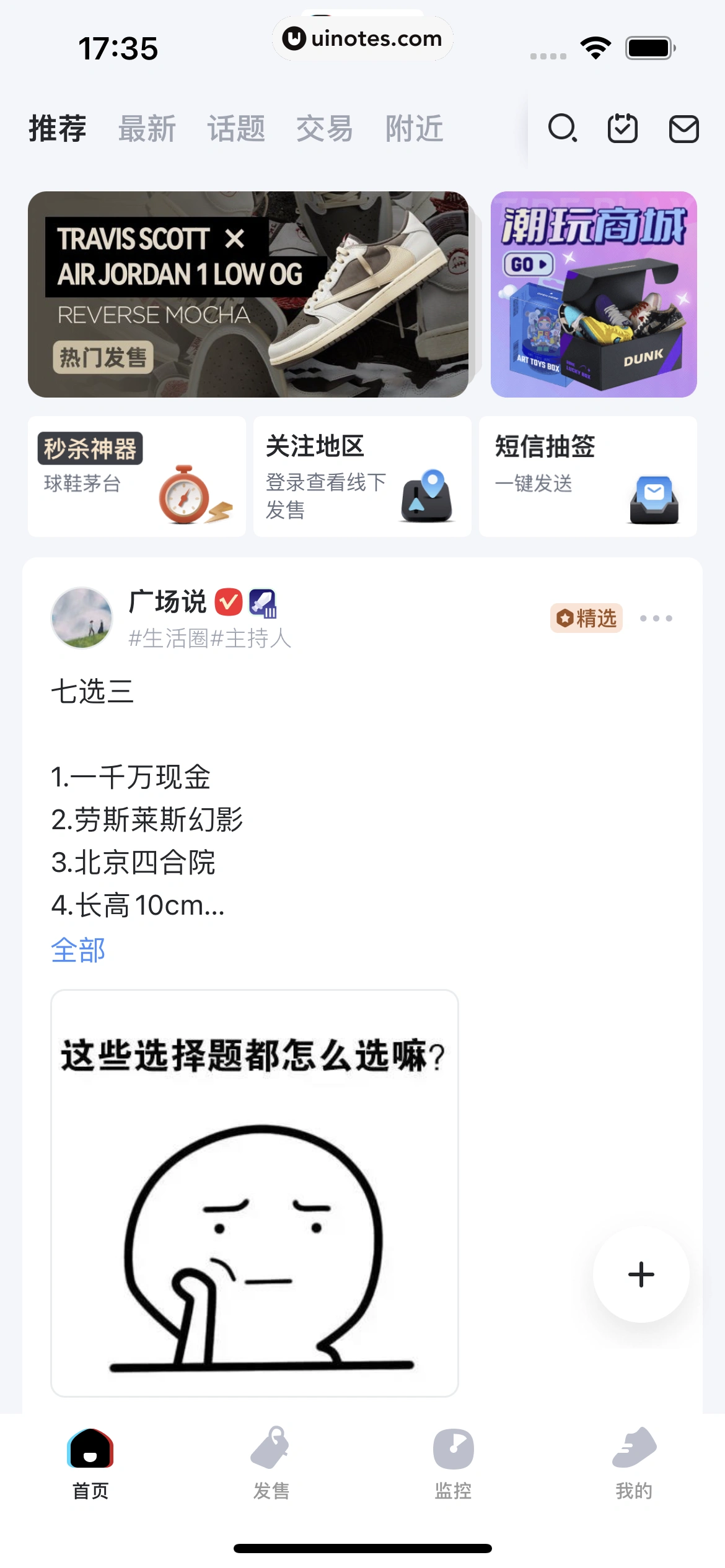Open the calendar check-in icon
The image size is (725, 1568).
[x=622, y=129]
